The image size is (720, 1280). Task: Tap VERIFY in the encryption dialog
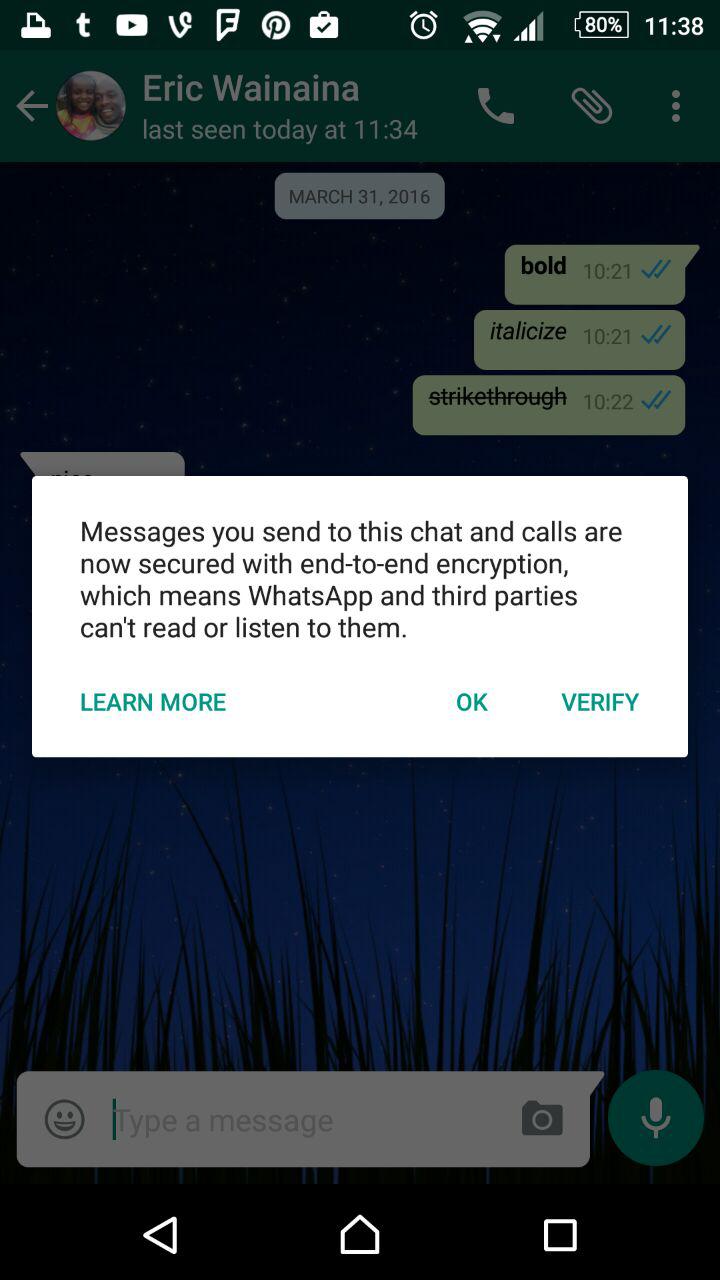[600, 702]
